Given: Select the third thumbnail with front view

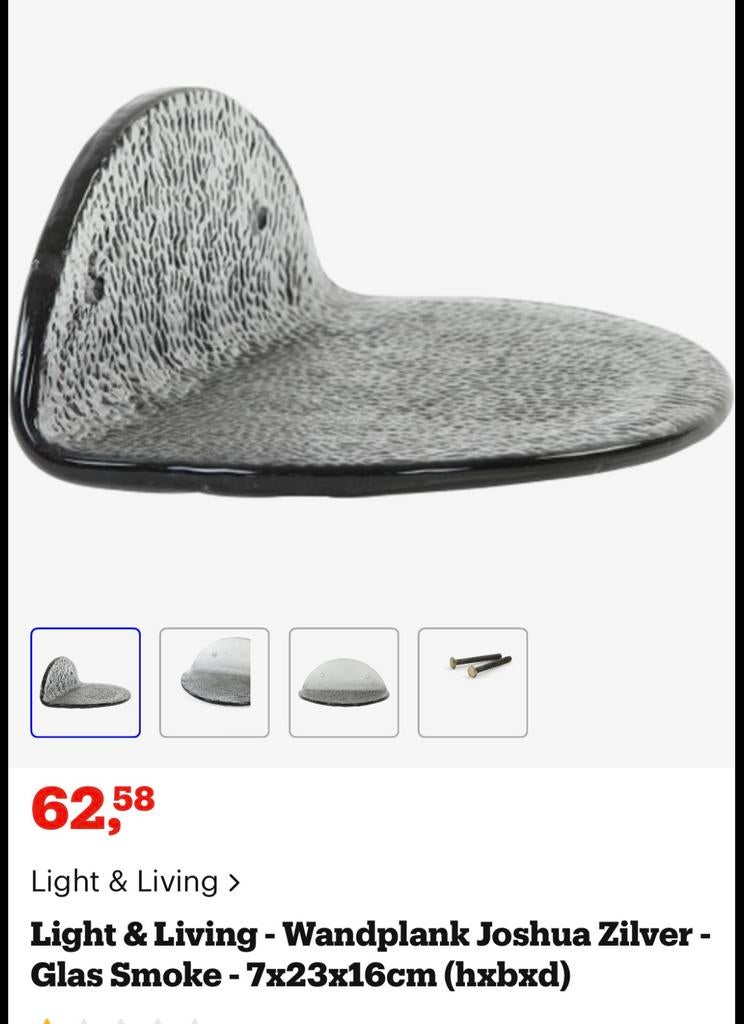Looking at the screenshot, I should [343, 682].
